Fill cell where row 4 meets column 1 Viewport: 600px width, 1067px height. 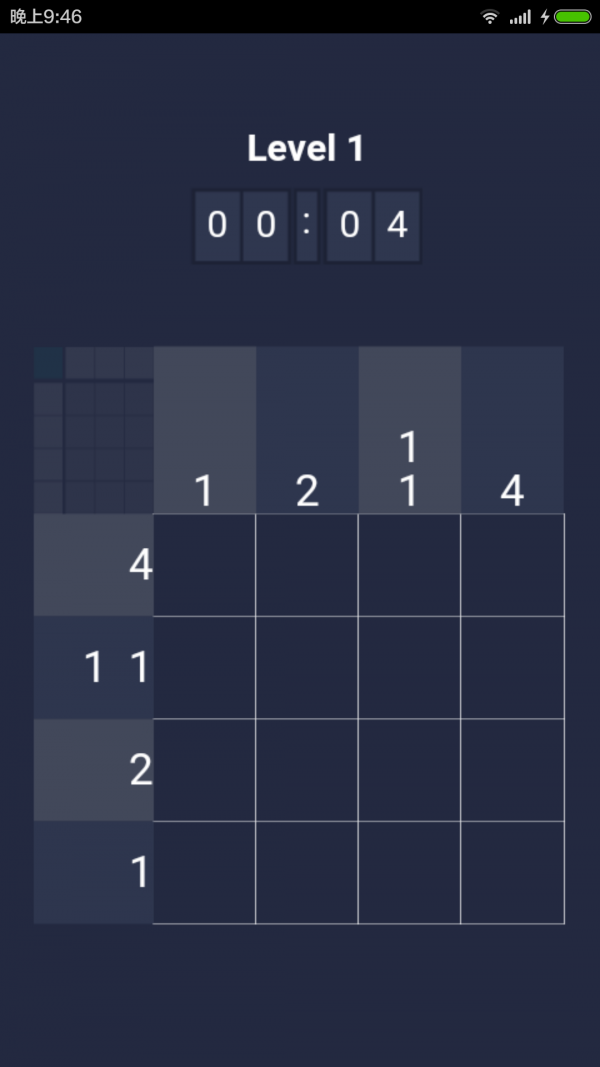coord(204,565)
